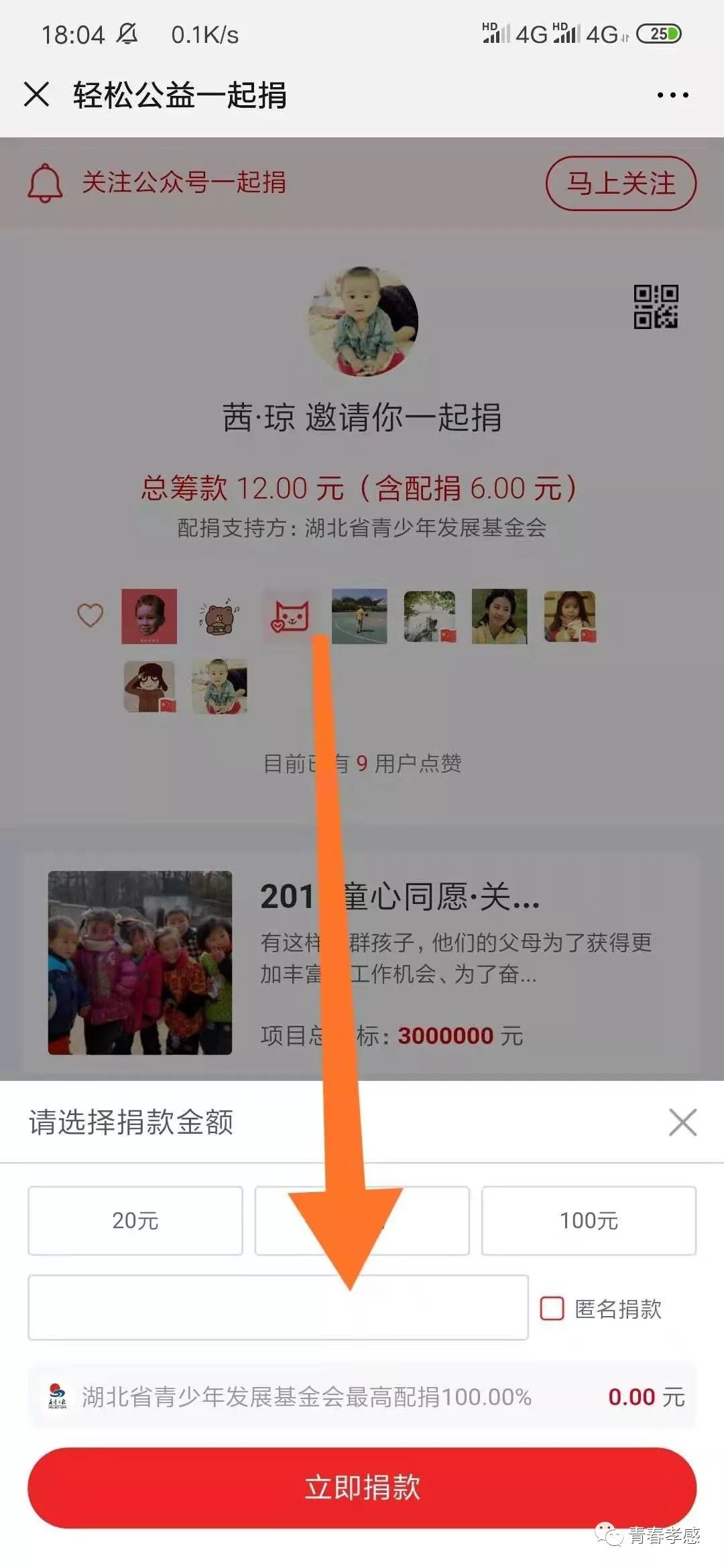This screenshot has height=1568, width=724.
Task: Like with the heart icon
Action: (x=90, y=615)
